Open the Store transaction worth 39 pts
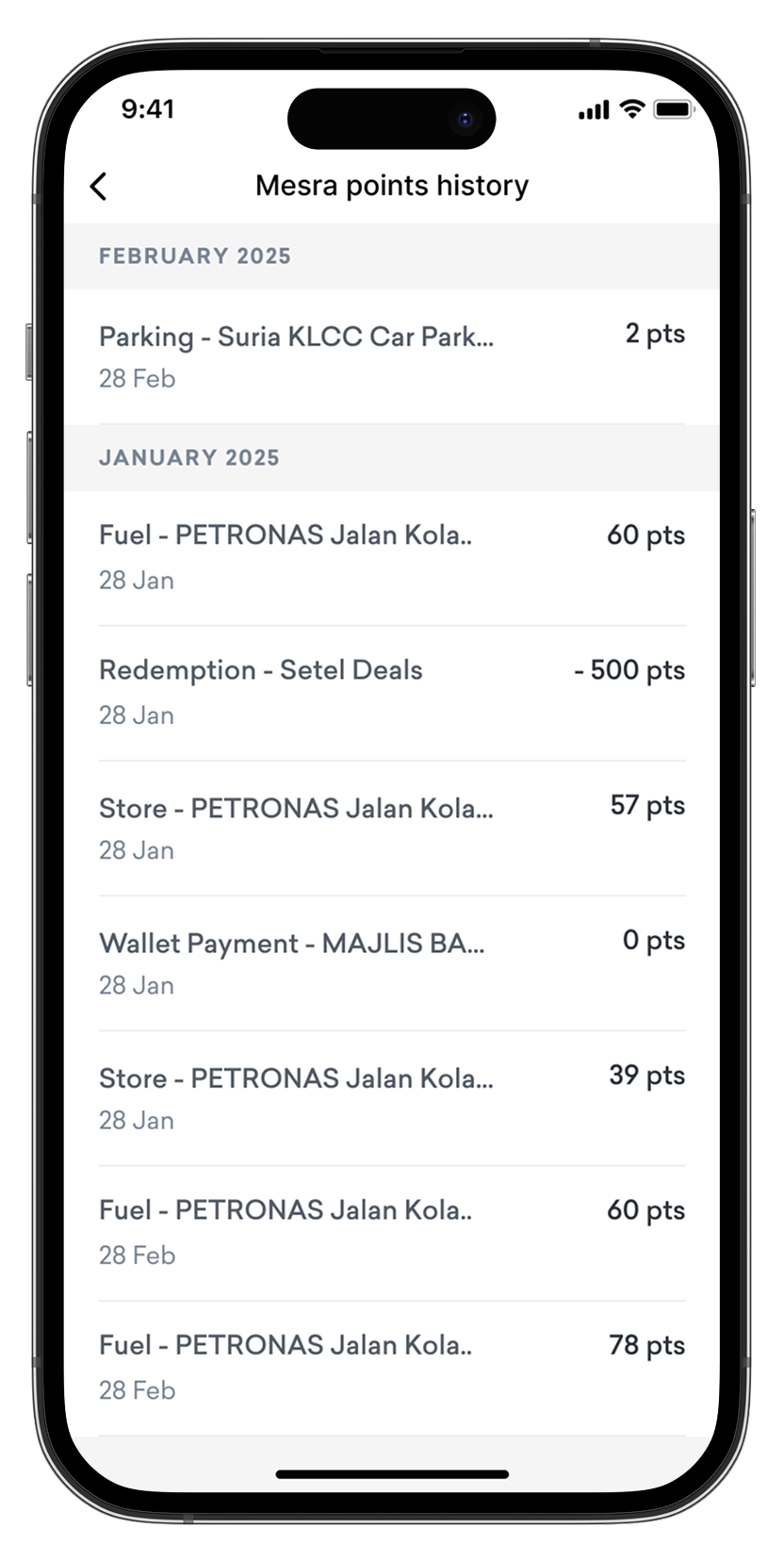 (x=391, y=1097)
